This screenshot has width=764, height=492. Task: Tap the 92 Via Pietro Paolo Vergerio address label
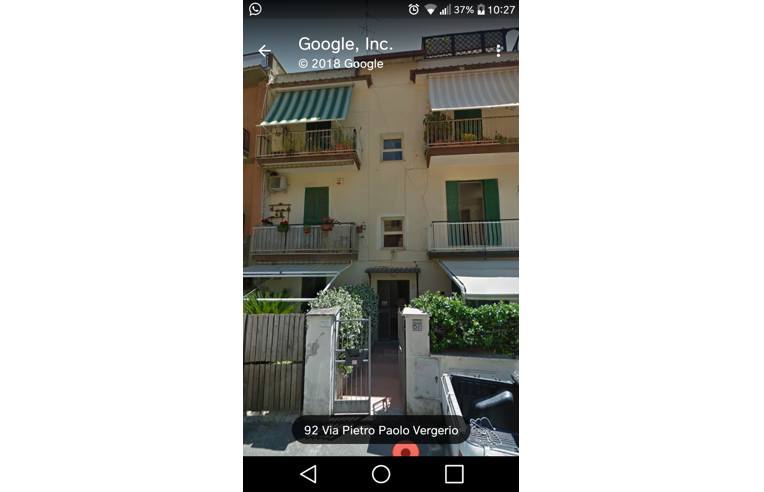[x=380, y=430]
